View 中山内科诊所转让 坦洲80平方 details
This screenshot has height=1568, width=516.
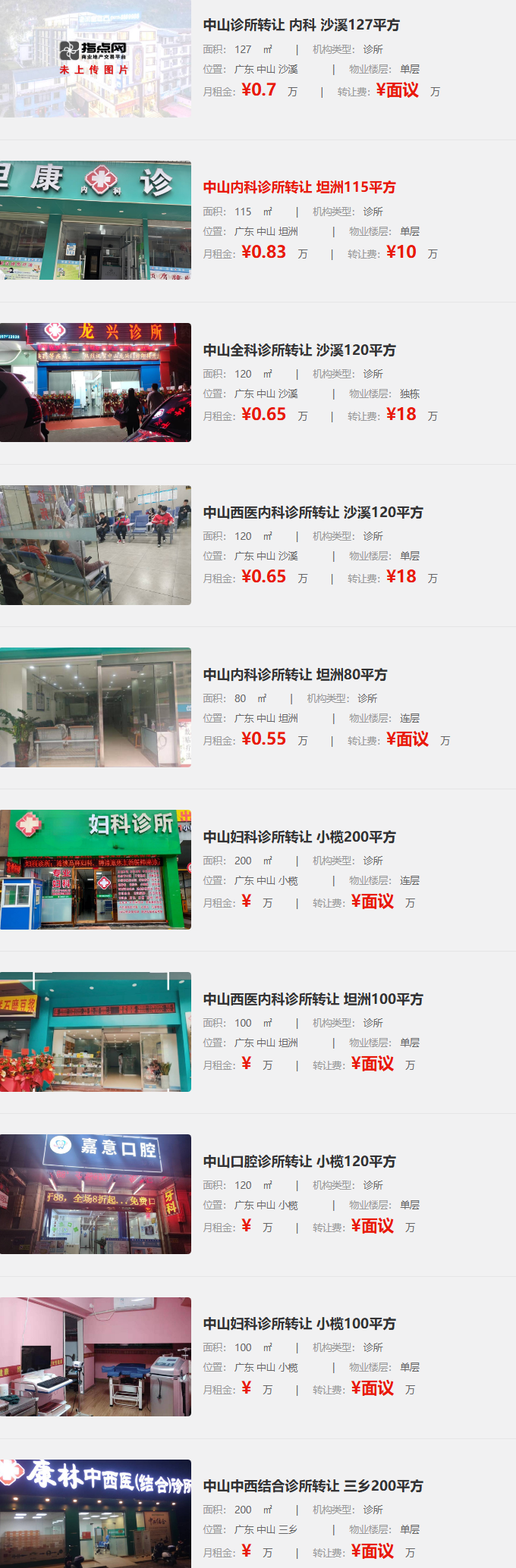(295, 675)
